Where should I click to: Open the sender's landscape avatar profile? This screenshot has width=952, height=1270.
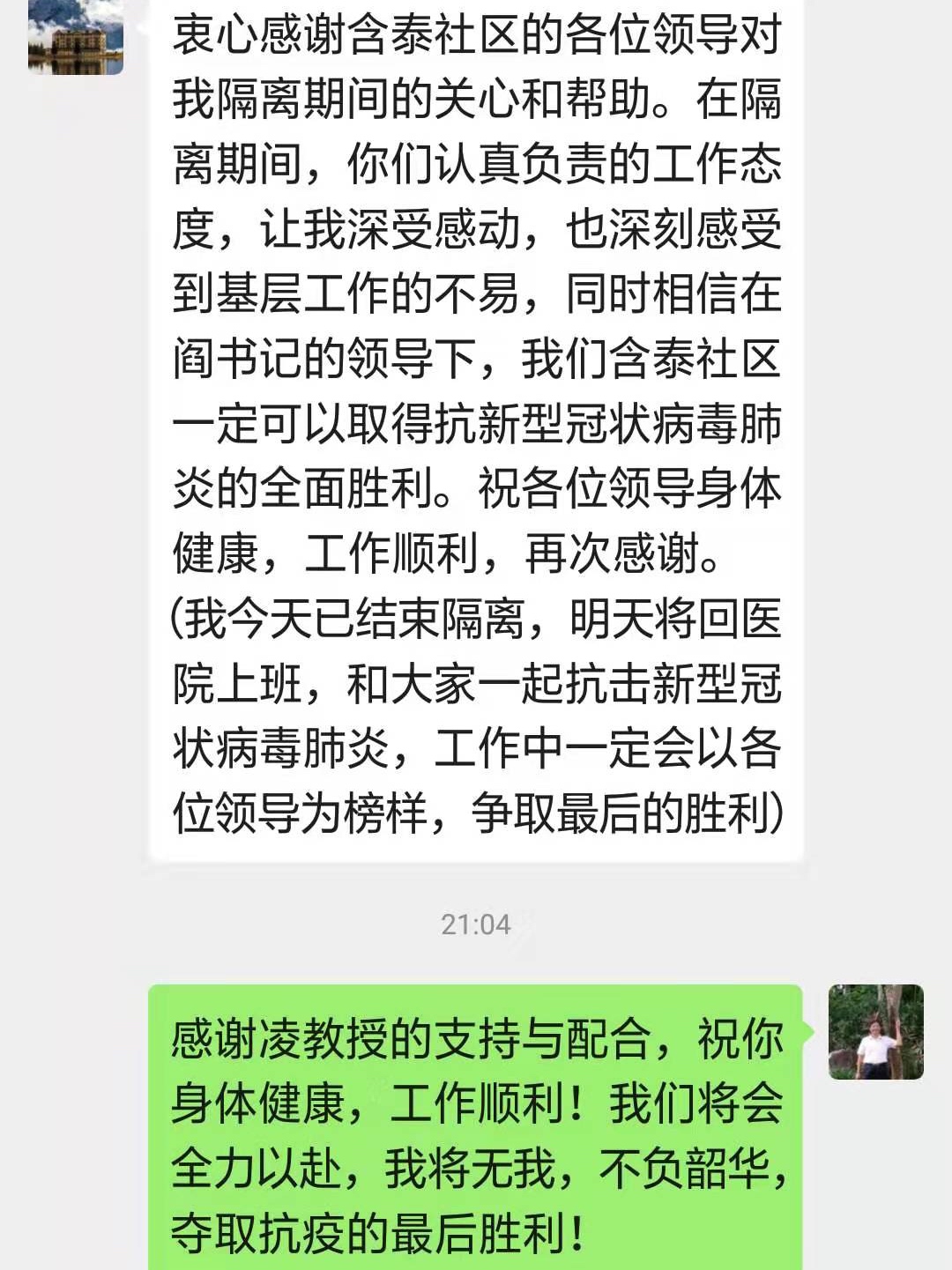tap(76, 37)
